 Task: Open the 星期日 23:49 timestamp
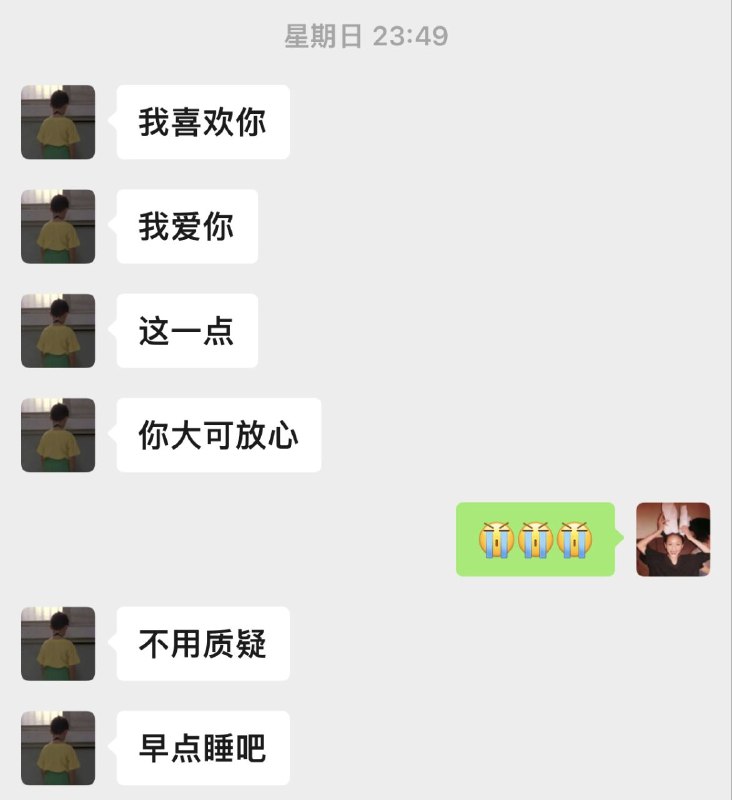(x=366, y=35)
